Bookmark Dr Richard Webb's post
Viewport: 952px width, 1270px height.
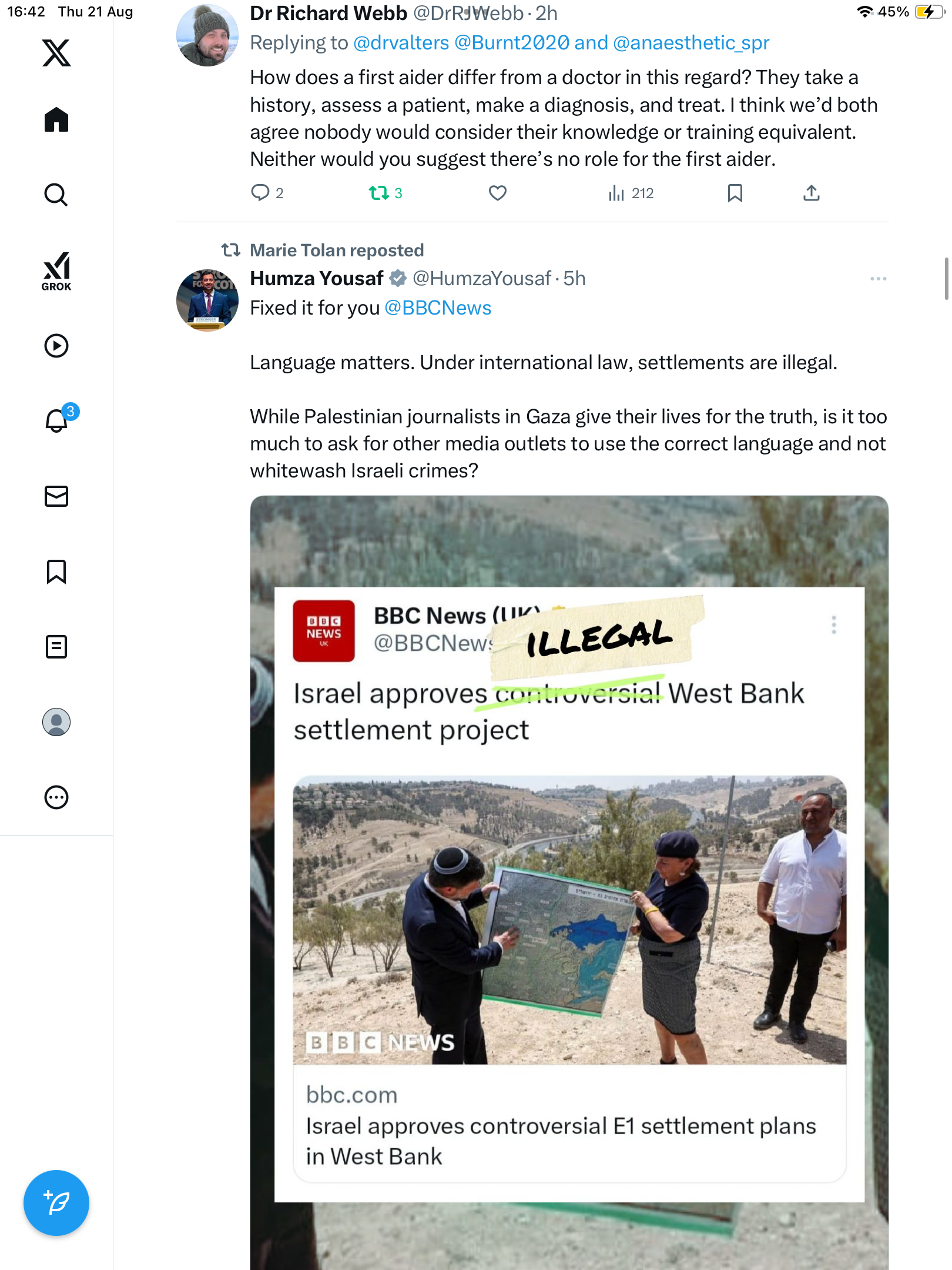(x=735, y=193)
